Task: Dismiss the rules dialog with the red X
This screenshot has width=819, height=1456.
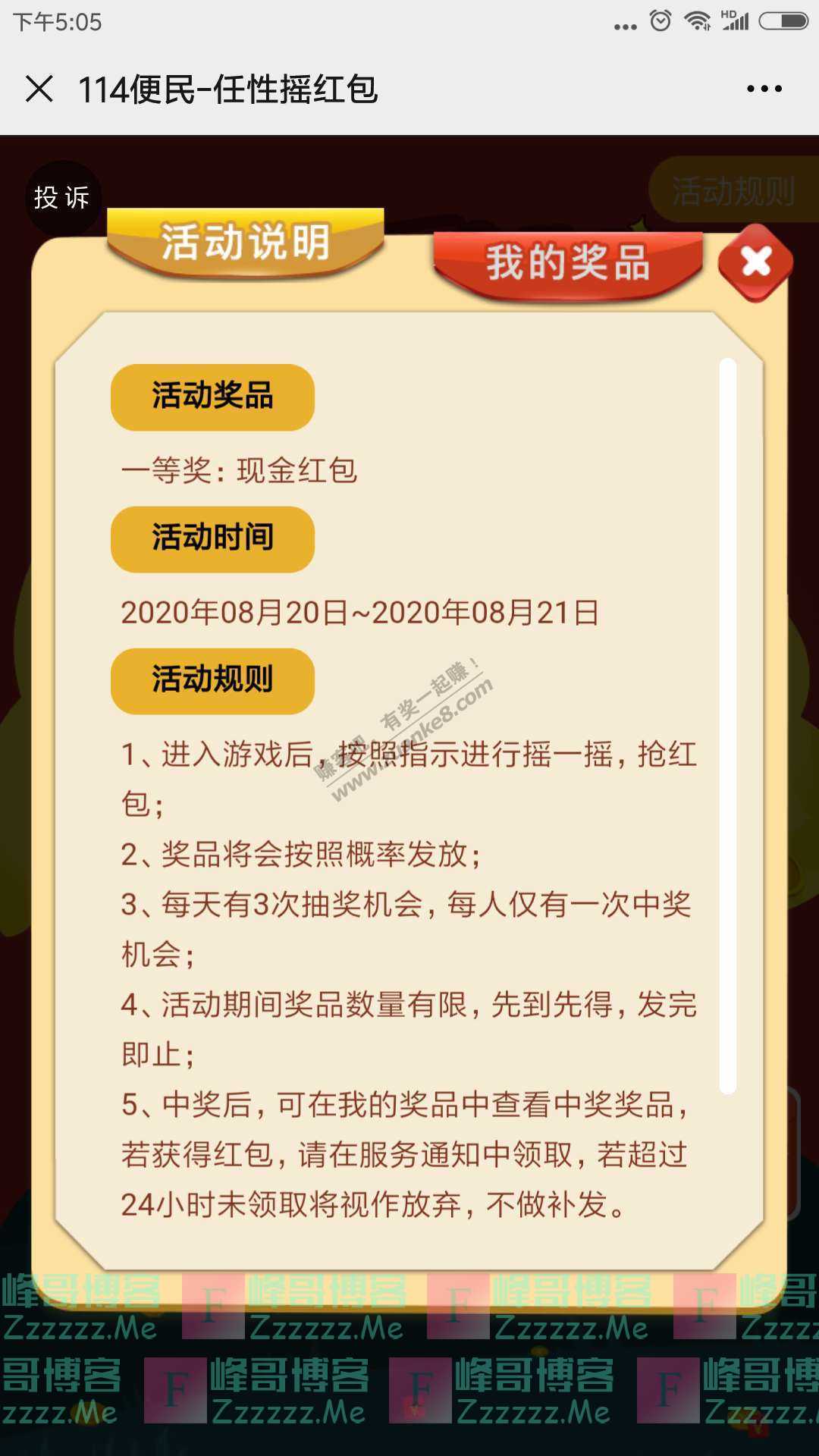Action: coord(755,263)
